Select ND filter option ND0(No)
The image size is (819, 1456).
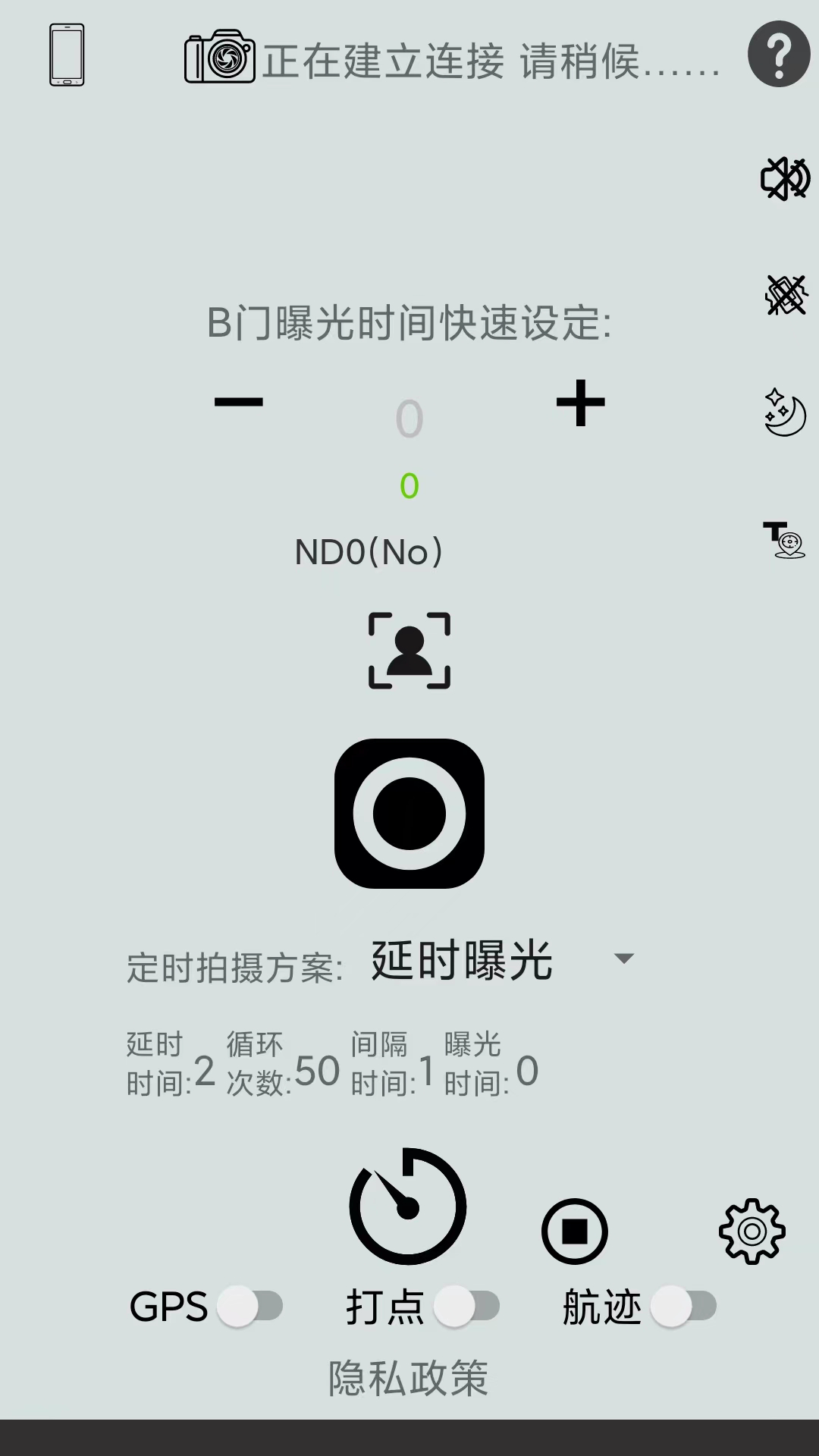coord(369,552)
